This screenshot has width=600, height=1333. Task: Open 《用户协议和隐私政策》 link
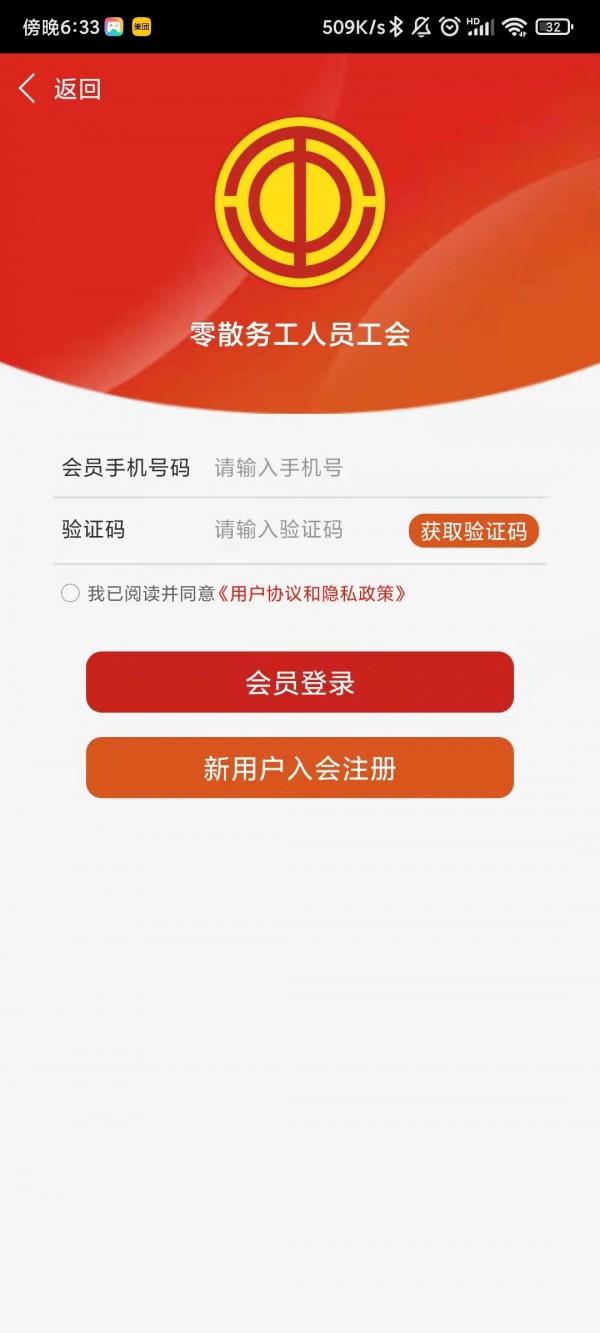point(312,594)
